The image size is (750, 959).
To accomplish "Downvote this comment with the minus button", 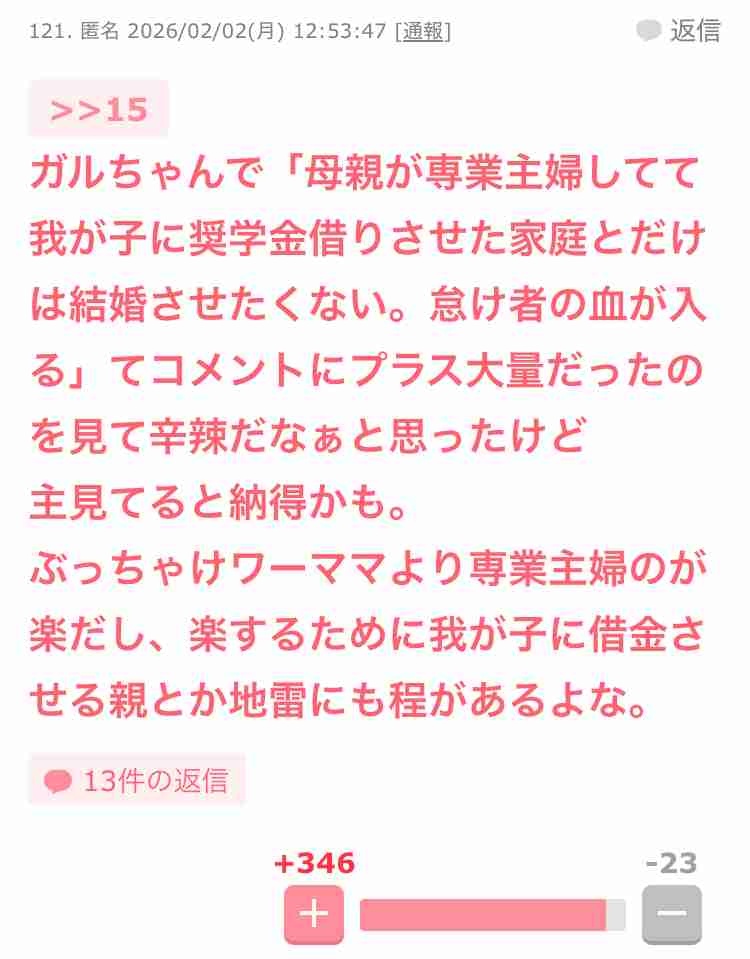I will [x=671, y=914].
